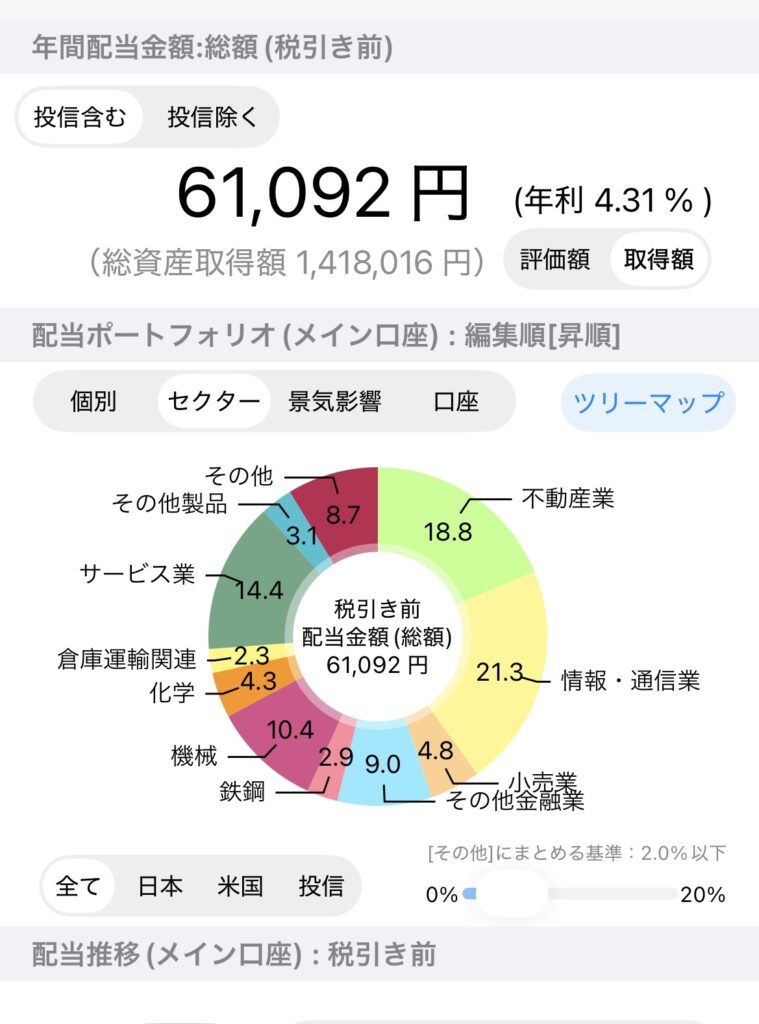
Task: Switch to 評価額 basis
Action: point(556,260)
